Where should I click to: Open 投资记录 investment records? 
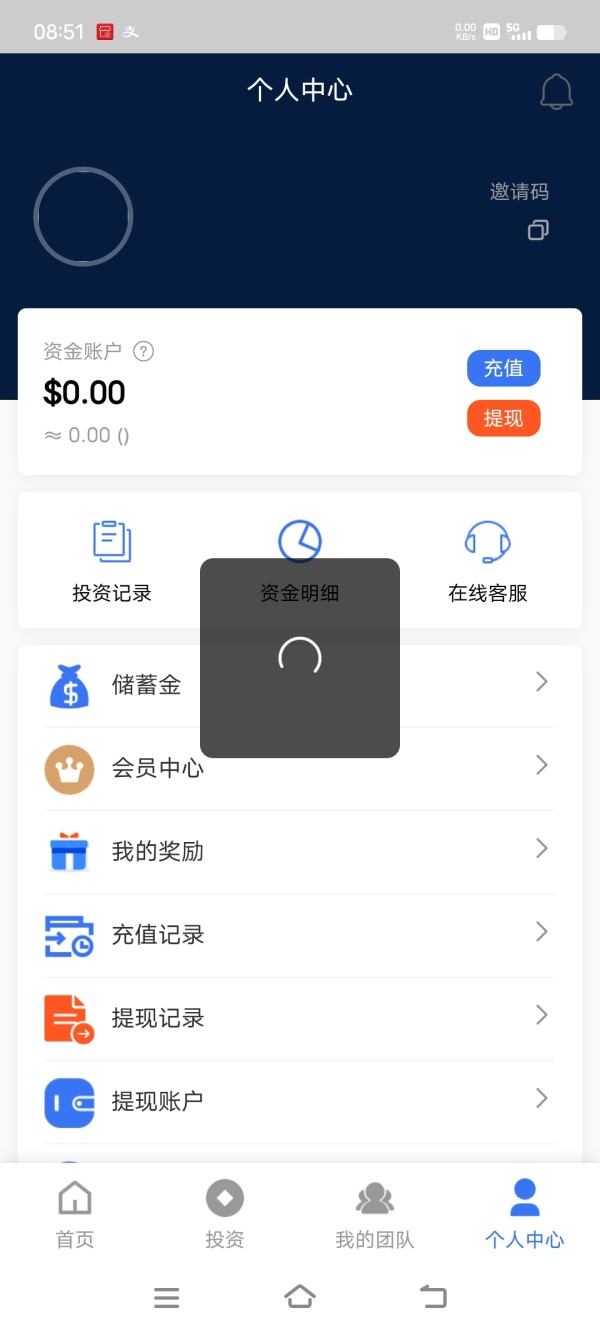tap(112, 561)
